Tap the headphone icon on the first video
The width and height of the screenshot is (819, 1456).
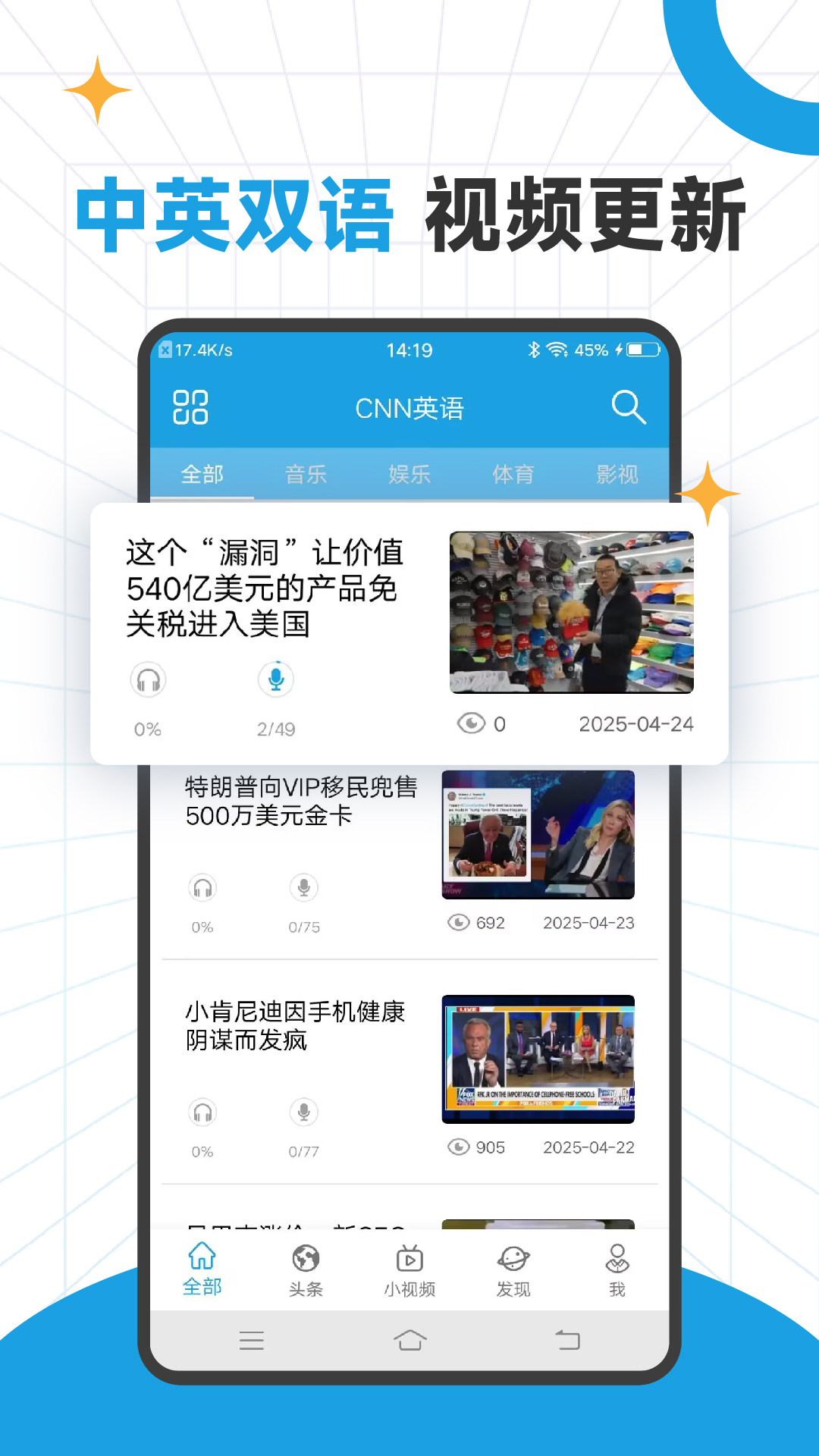click(x=148, y=681)
